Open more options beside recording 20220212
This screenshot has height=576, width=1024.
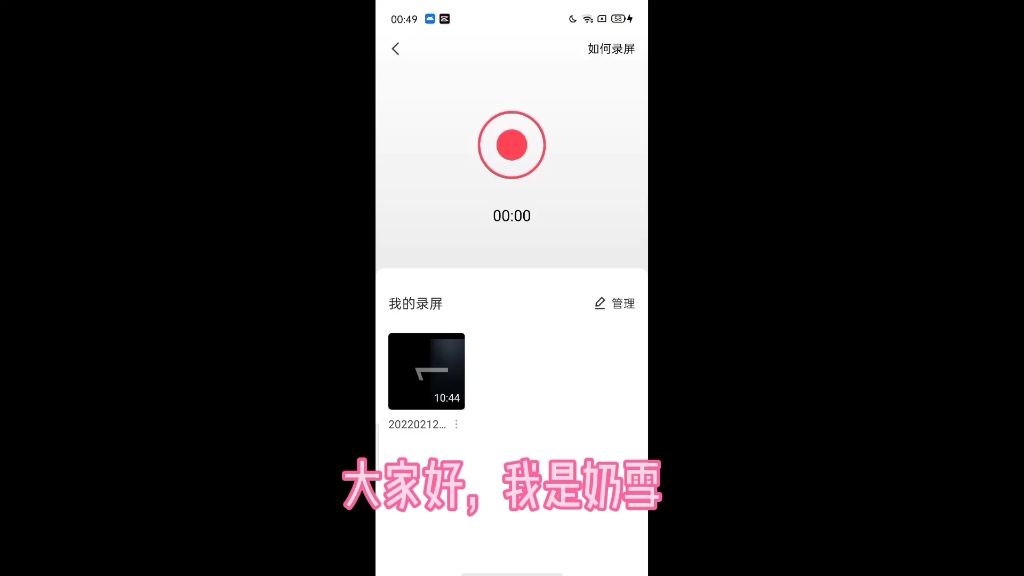pos(456,424)
